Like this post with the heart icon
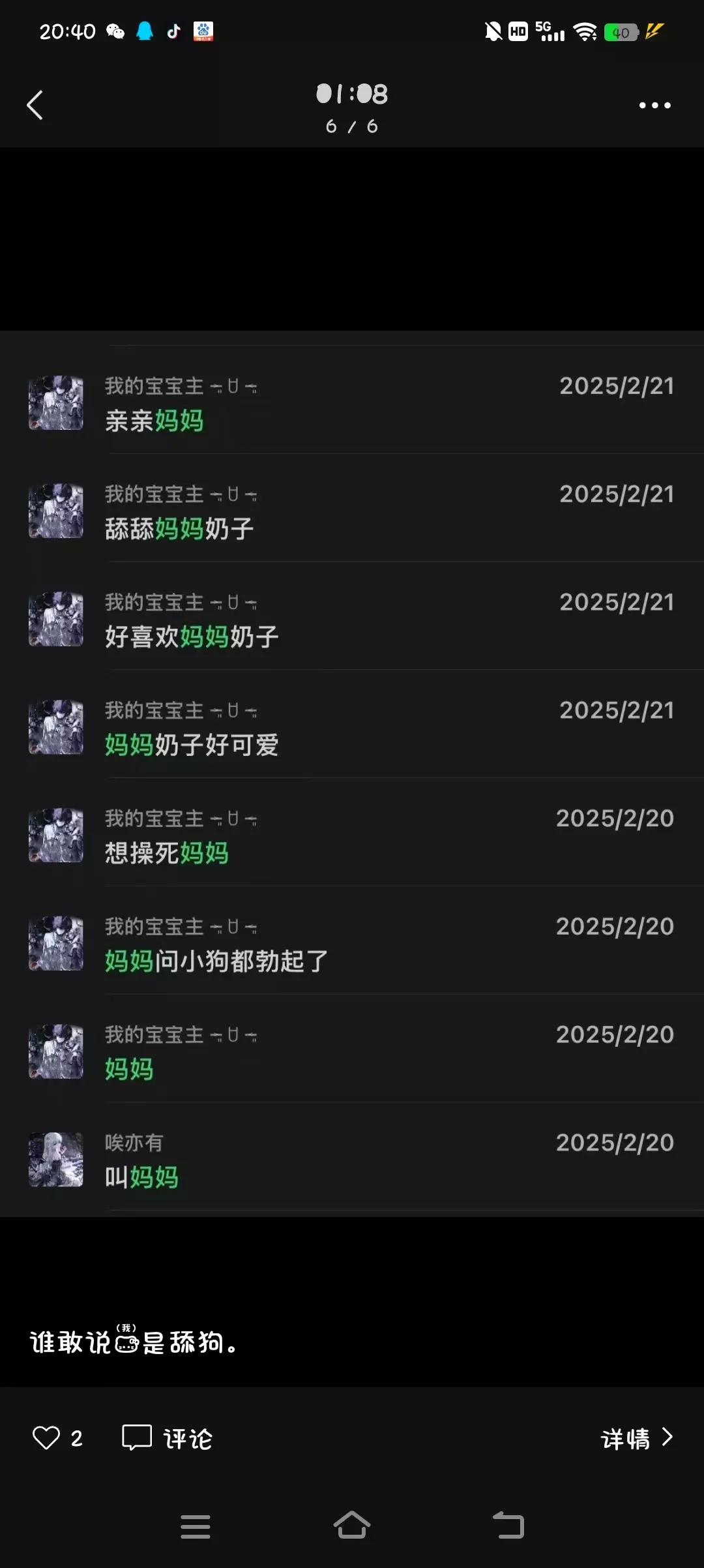 (46, 1438)
